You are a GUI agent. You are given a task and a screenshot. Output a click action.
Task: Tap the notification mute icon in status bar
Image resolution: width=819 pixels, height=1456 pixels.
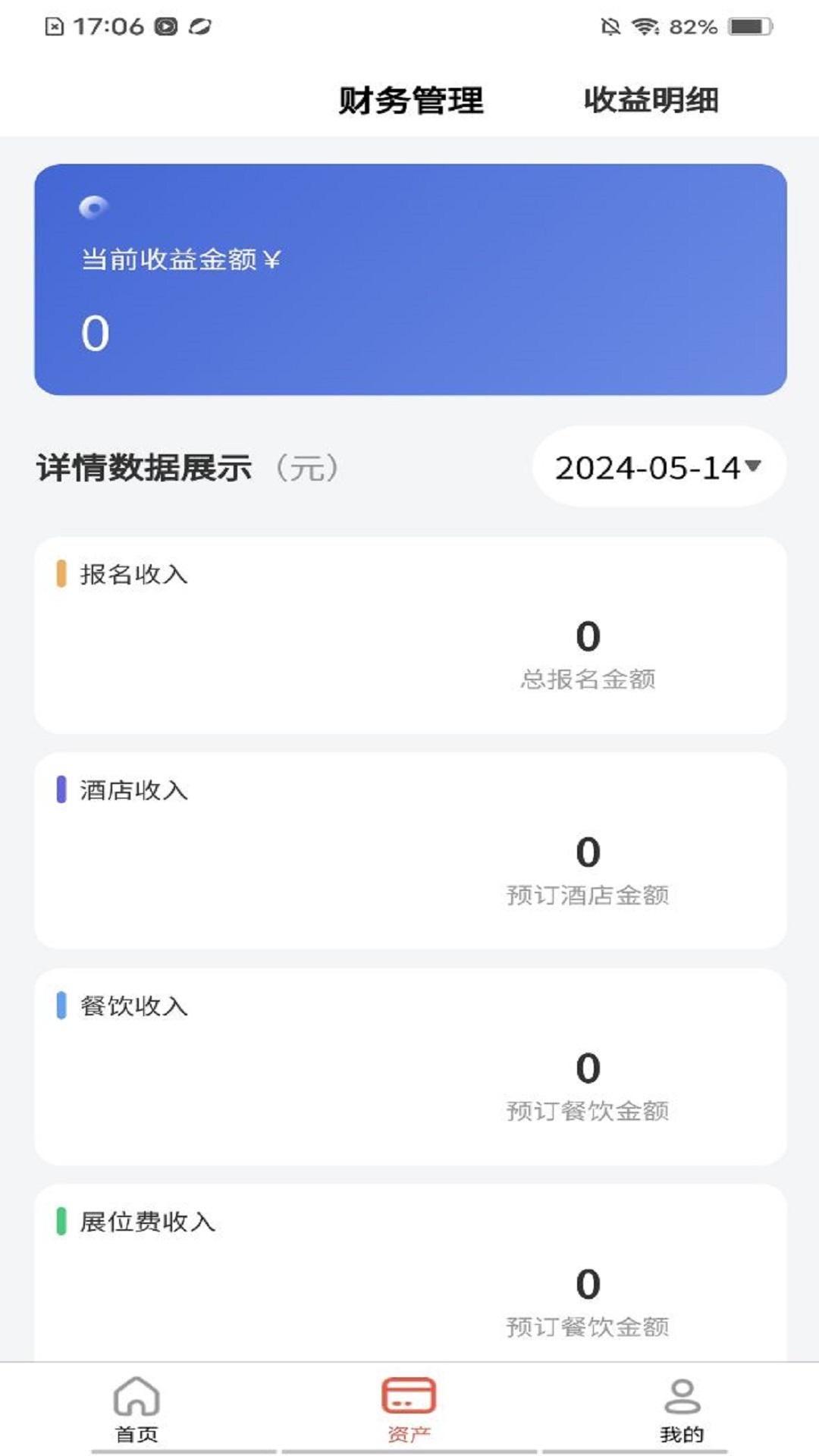(611, 26)
